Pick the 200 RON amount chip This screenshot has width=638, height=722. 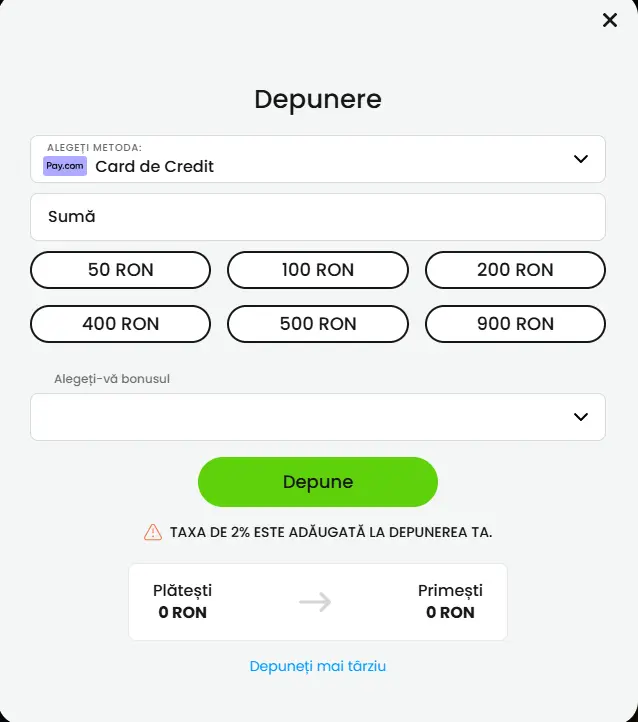coord(515,270)
